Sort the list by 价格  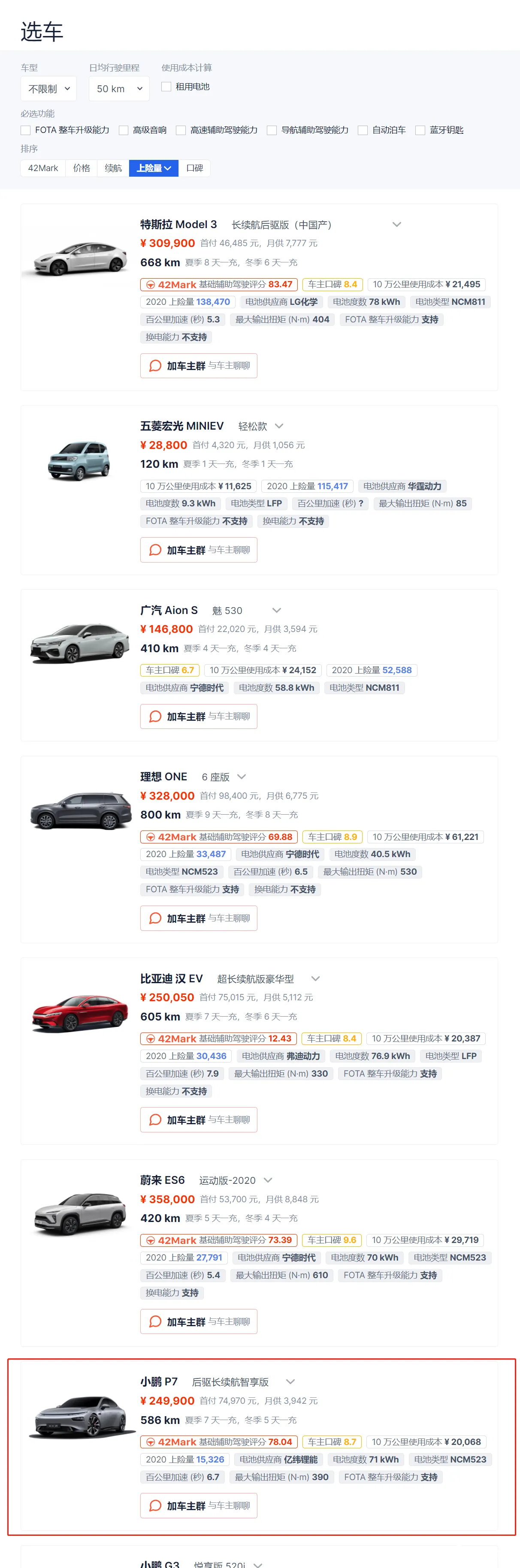(82, 168)
